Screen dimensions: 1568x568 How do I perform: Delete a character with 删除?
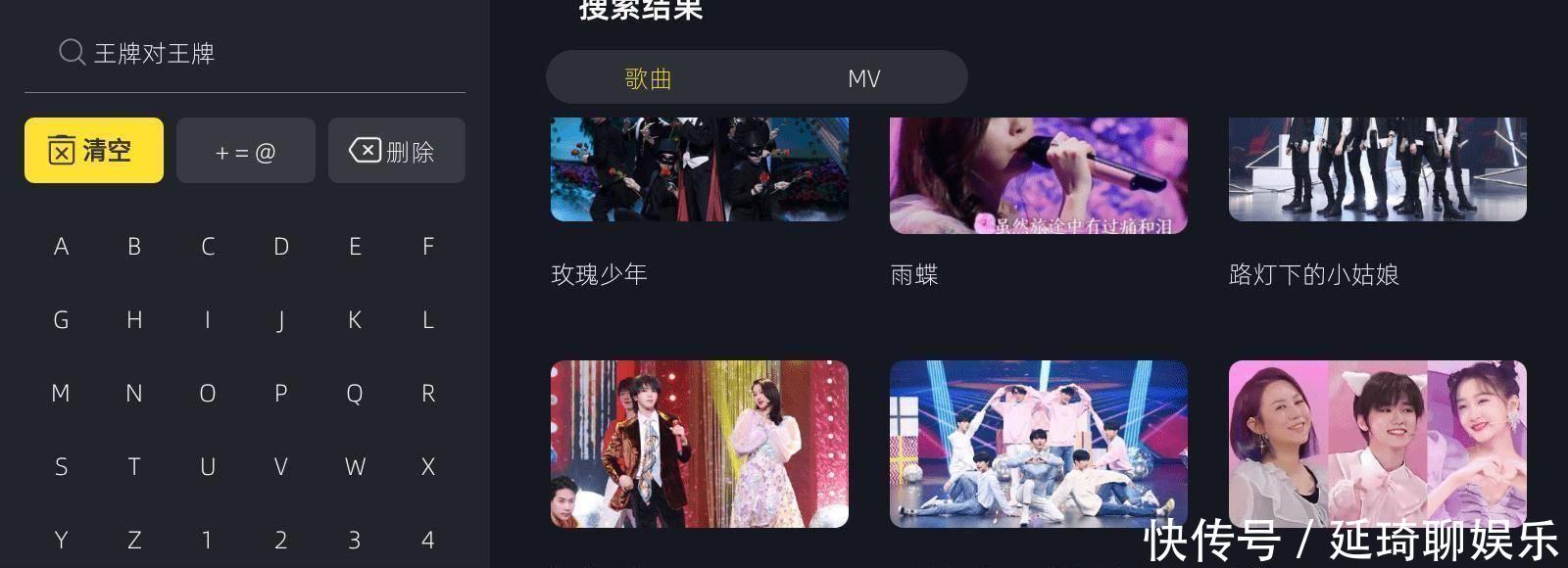pos(396,151)
